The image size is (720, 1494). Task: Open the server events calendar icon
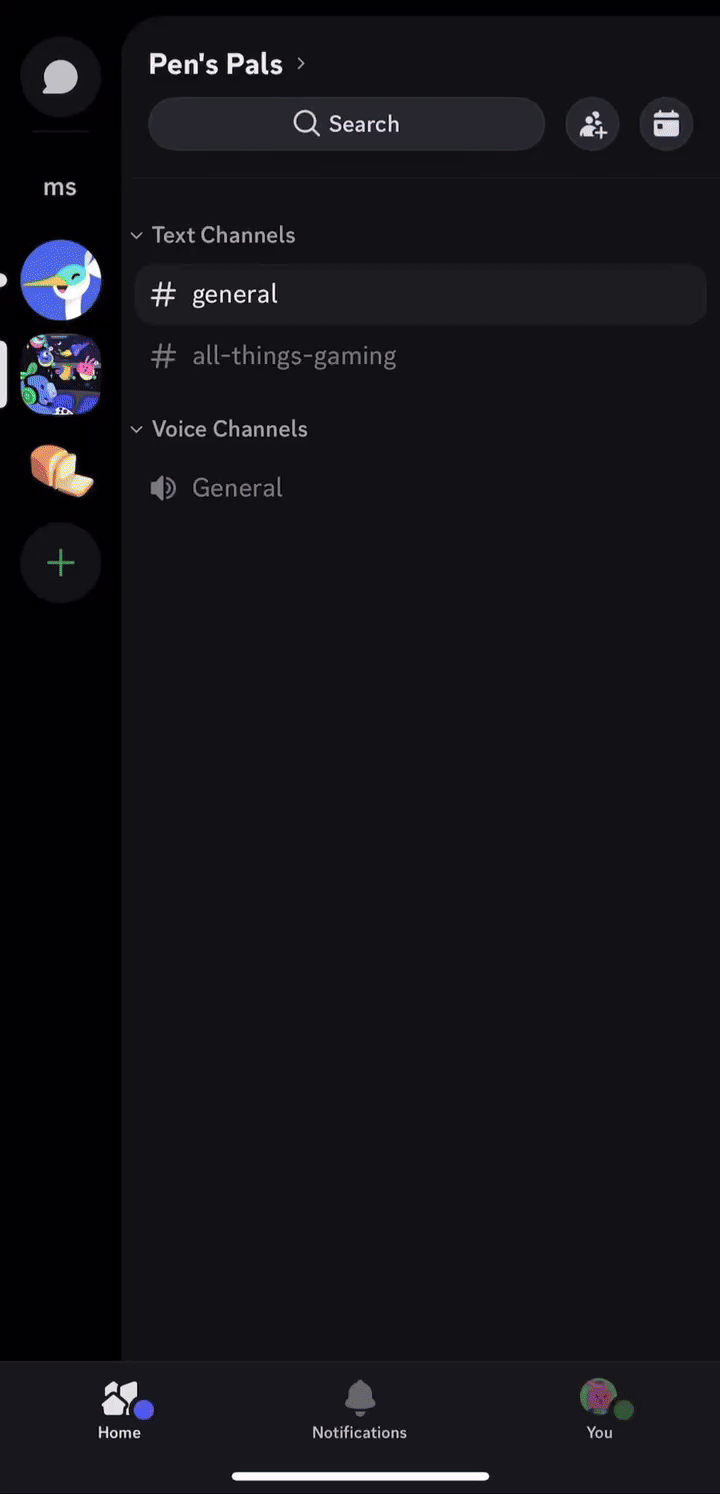point(666,124)
